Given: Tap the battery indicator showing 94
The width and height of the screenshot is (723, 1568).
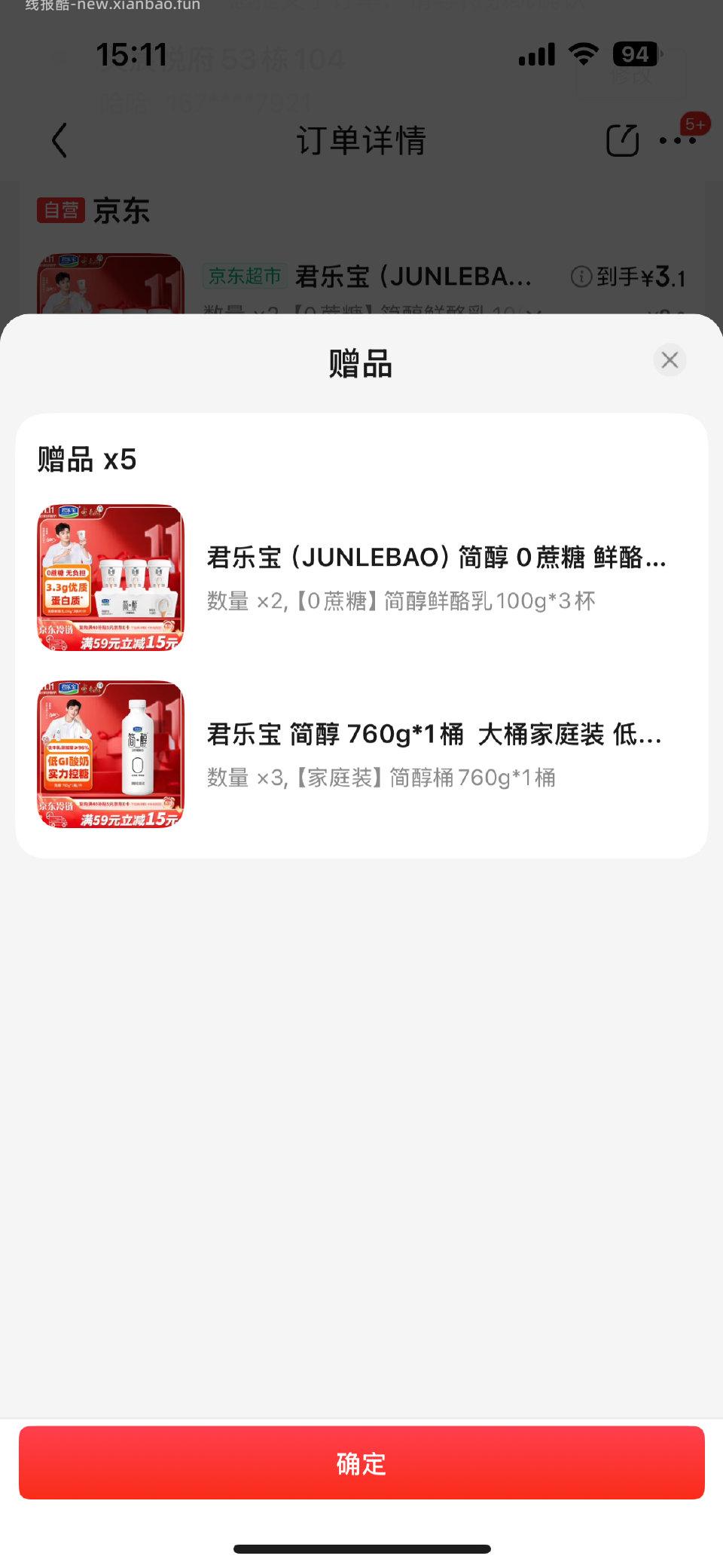Looking at the screenshot, I should pyautogui.click(x=634, y=54).
